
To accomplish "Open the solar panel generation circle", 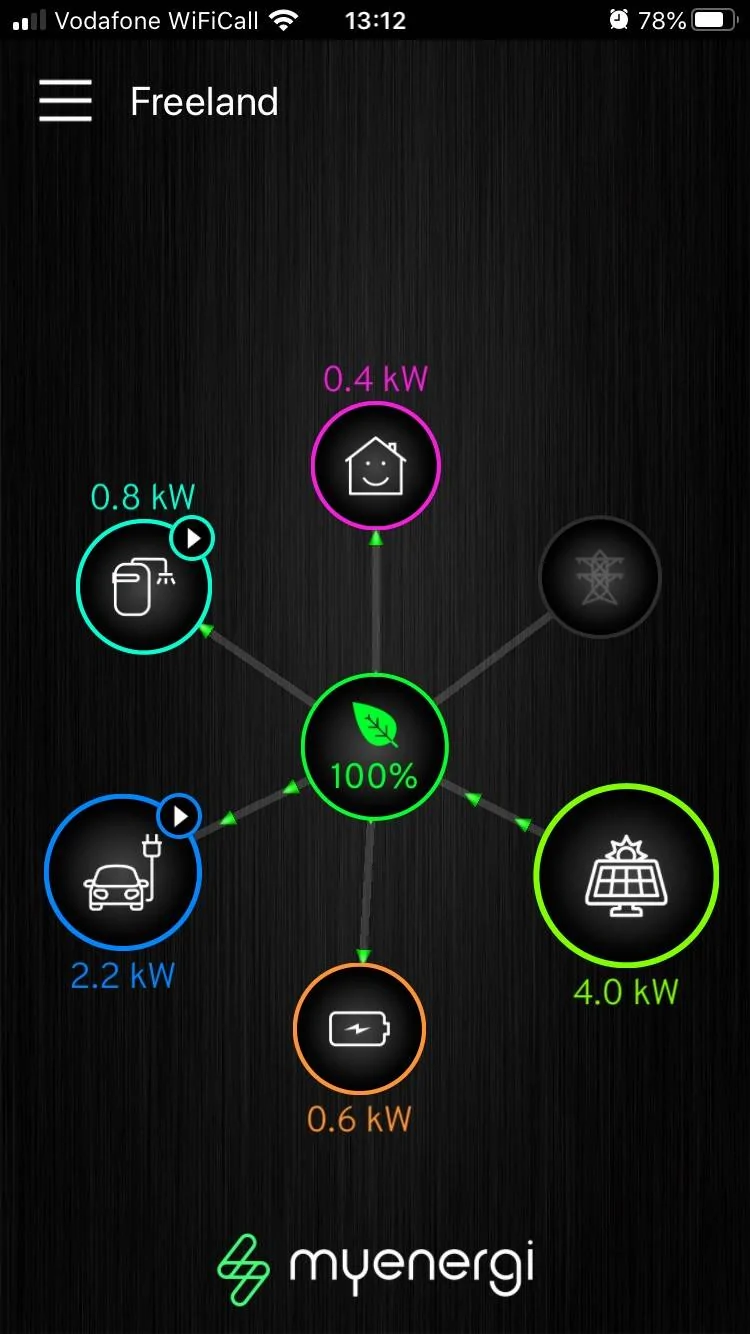I will pos(626,875).
